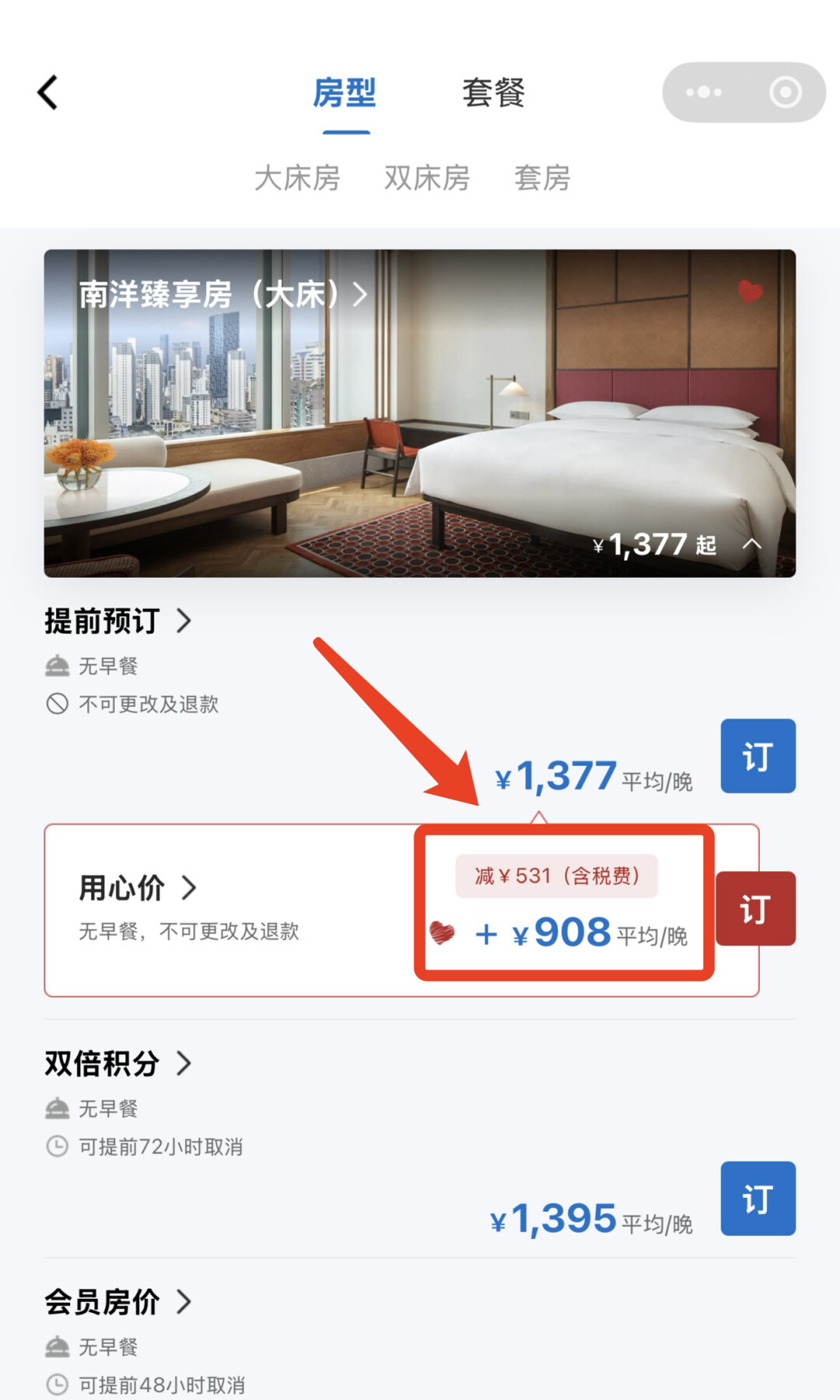Filter by 套房
Screen dimensions: 840x1400
542,178
